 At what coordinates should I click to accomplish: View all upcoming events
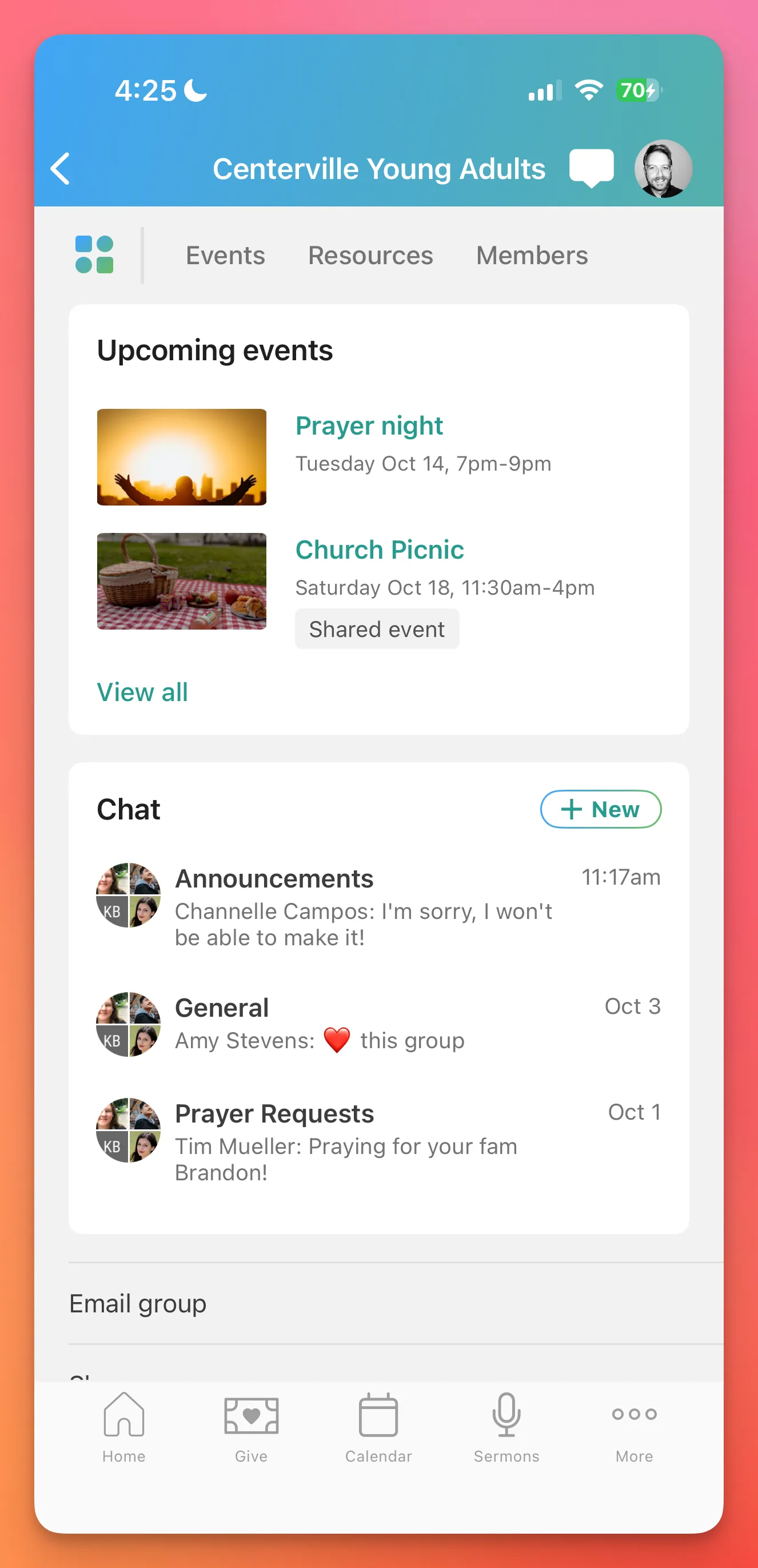(142, 692)
